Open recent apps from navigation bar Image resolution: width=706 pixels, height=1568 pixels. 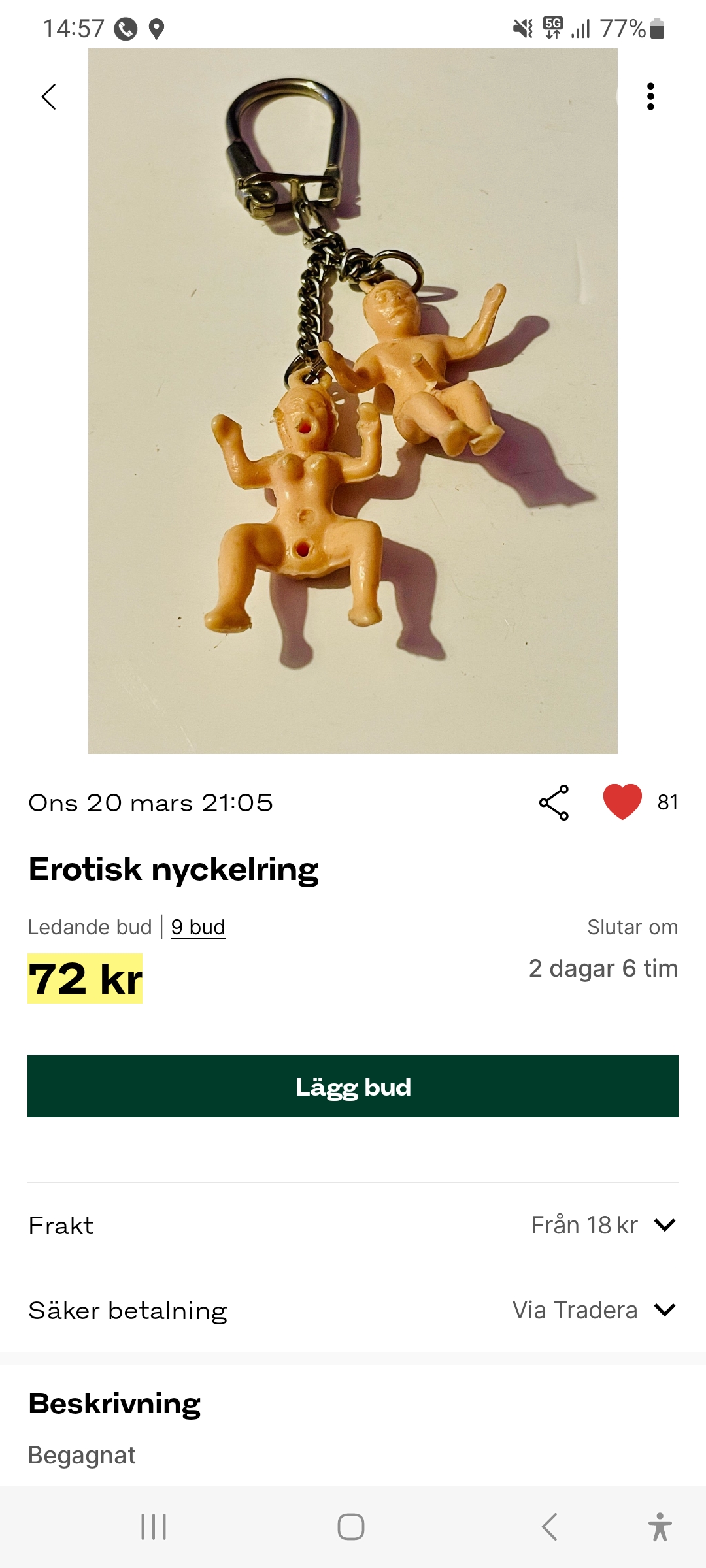click(x=154, y=1527)
